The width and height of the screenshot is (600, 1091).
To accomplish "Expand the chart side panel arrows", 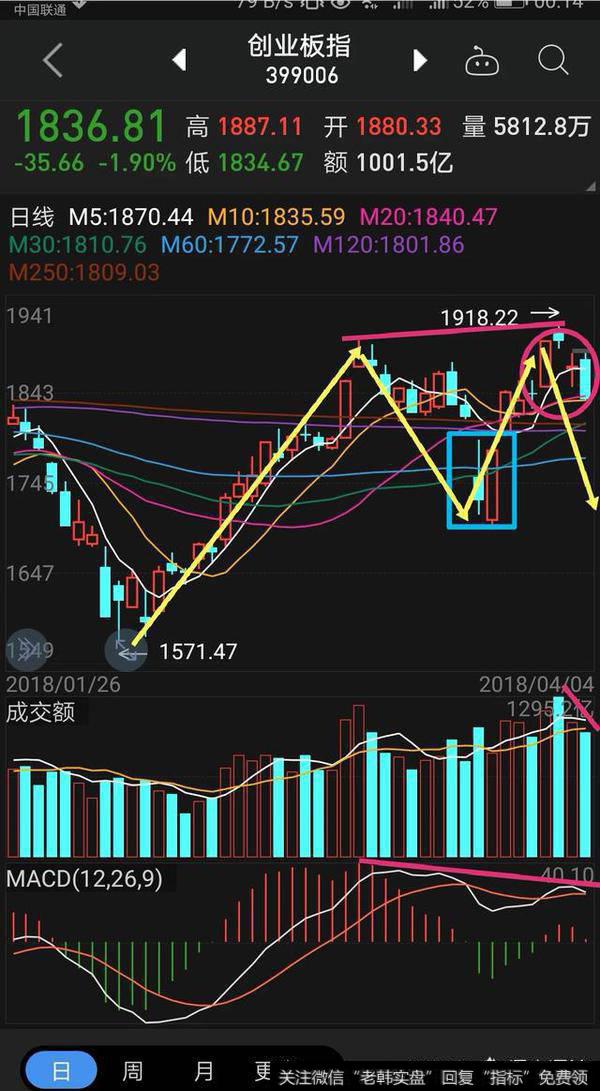I will click(24, 647).
